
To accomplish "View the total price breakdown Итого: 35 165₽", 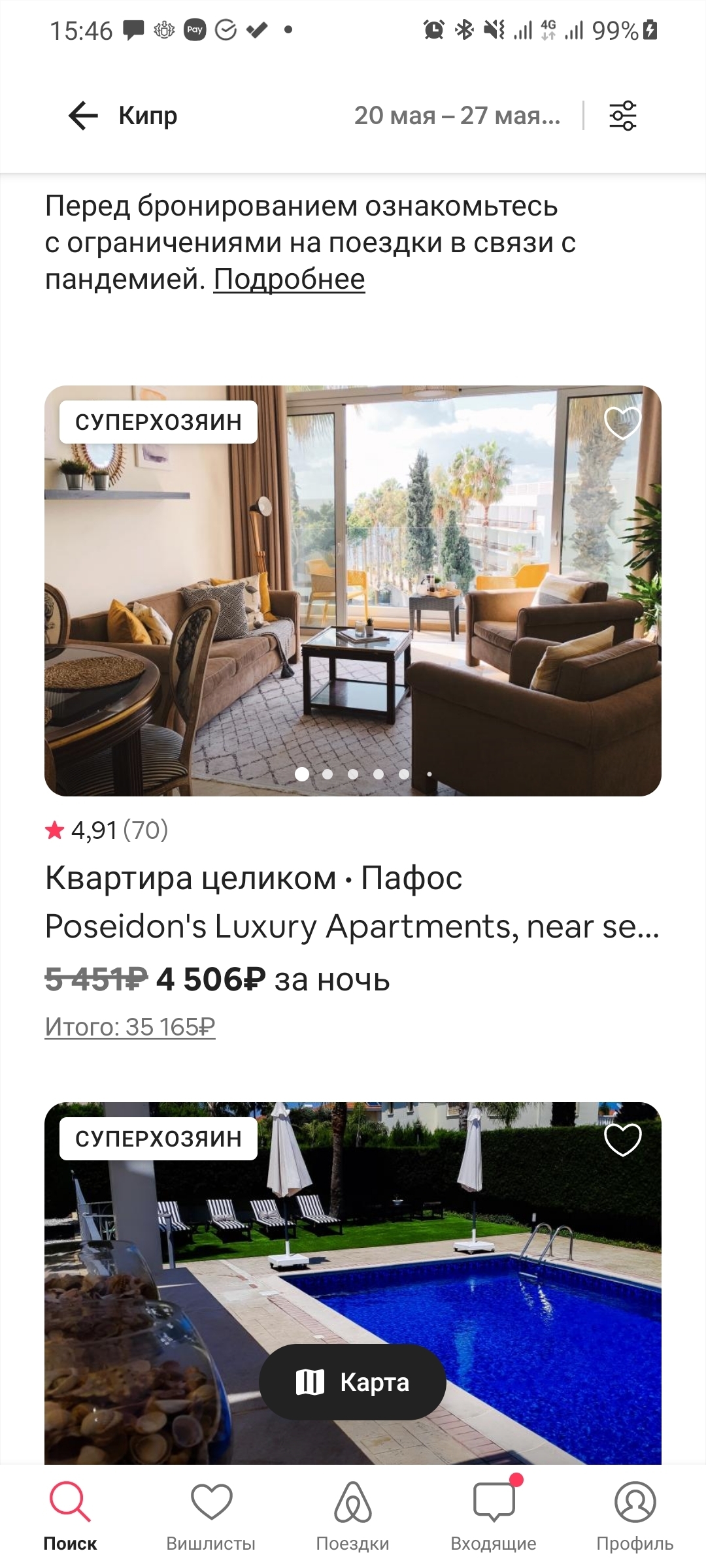I will [x=129, y=1026].
